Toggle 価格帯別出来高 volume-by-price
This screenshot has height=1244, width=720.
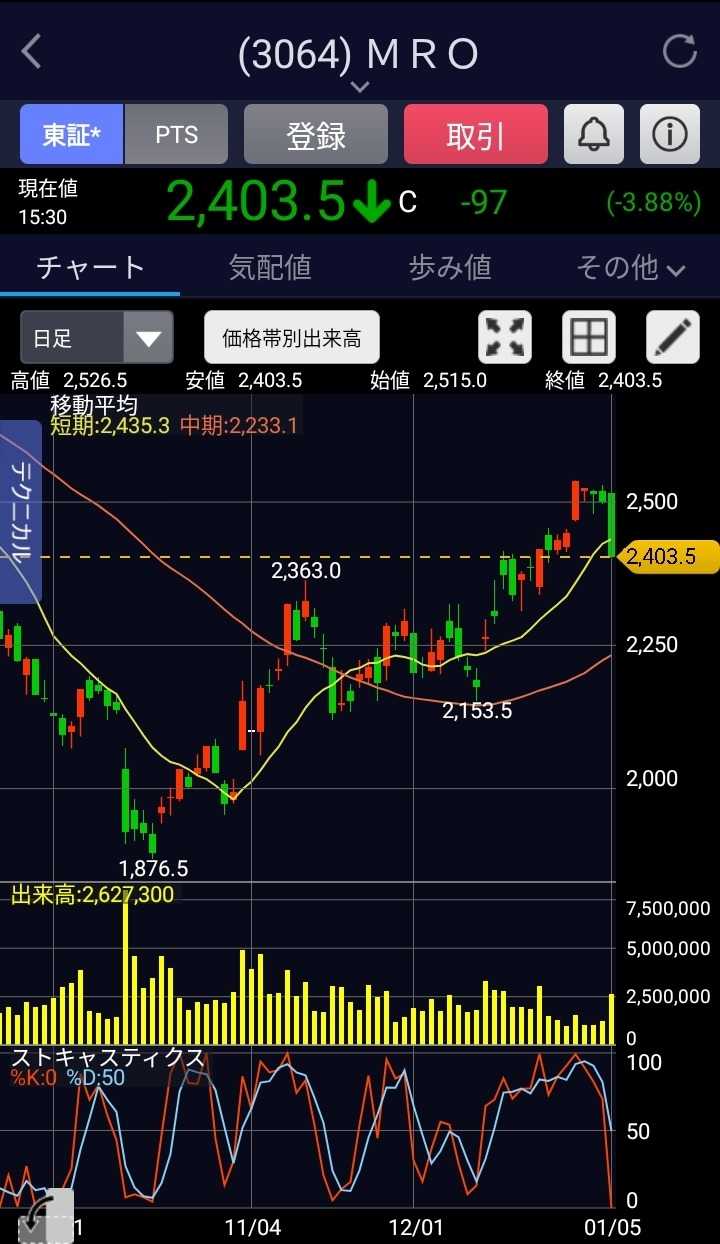[292, 338]
